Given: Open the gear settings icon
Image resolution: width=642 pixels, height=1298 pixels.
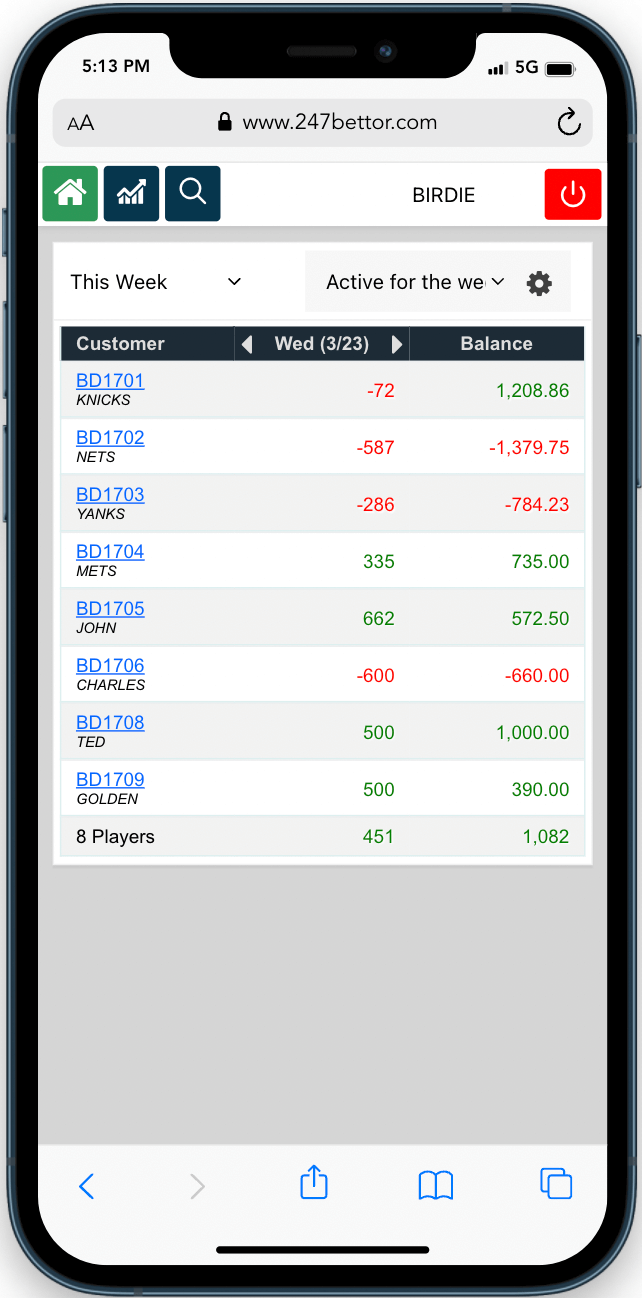Looking at the screenshot, I should (539, 283).
